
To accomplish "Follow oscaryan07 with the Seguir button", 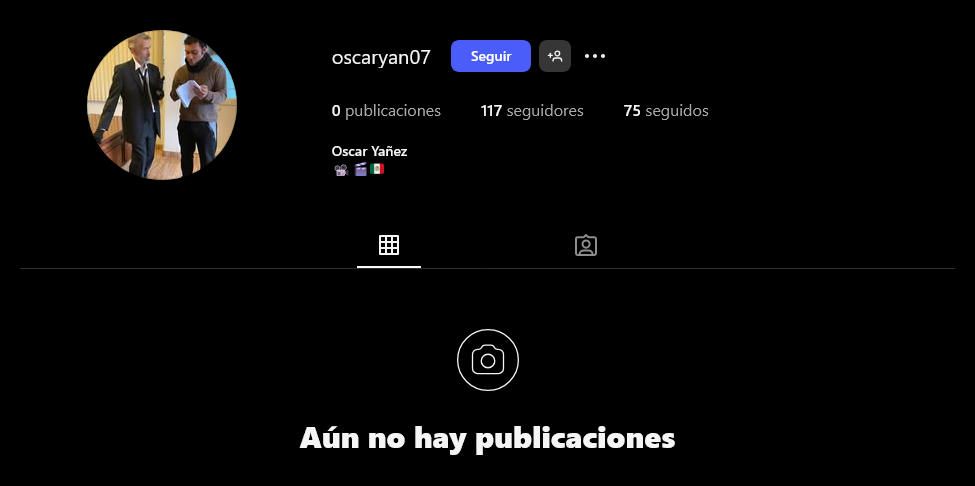I will 490,57.
